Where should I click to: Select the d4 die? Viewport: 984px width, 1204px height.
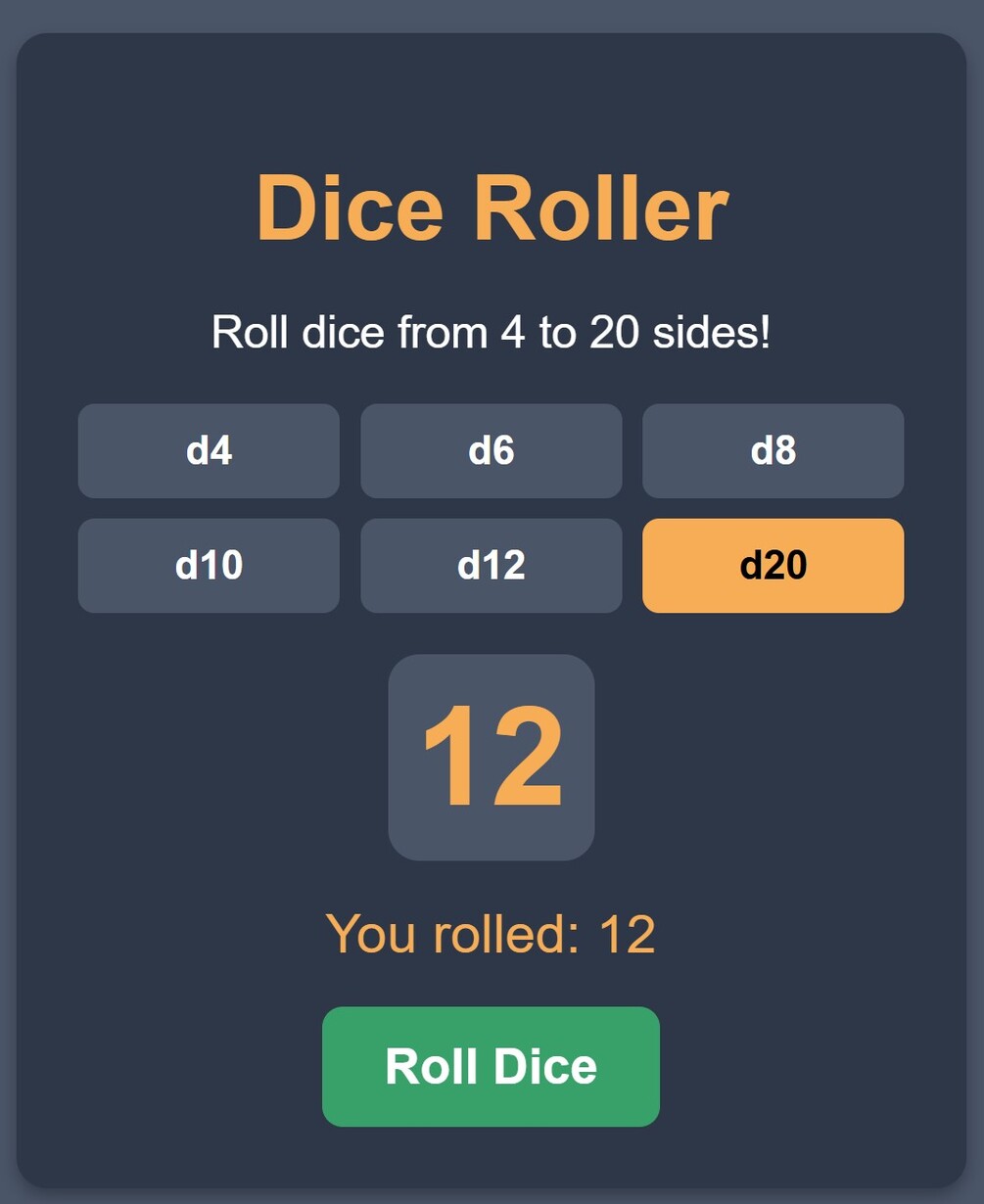209,450
